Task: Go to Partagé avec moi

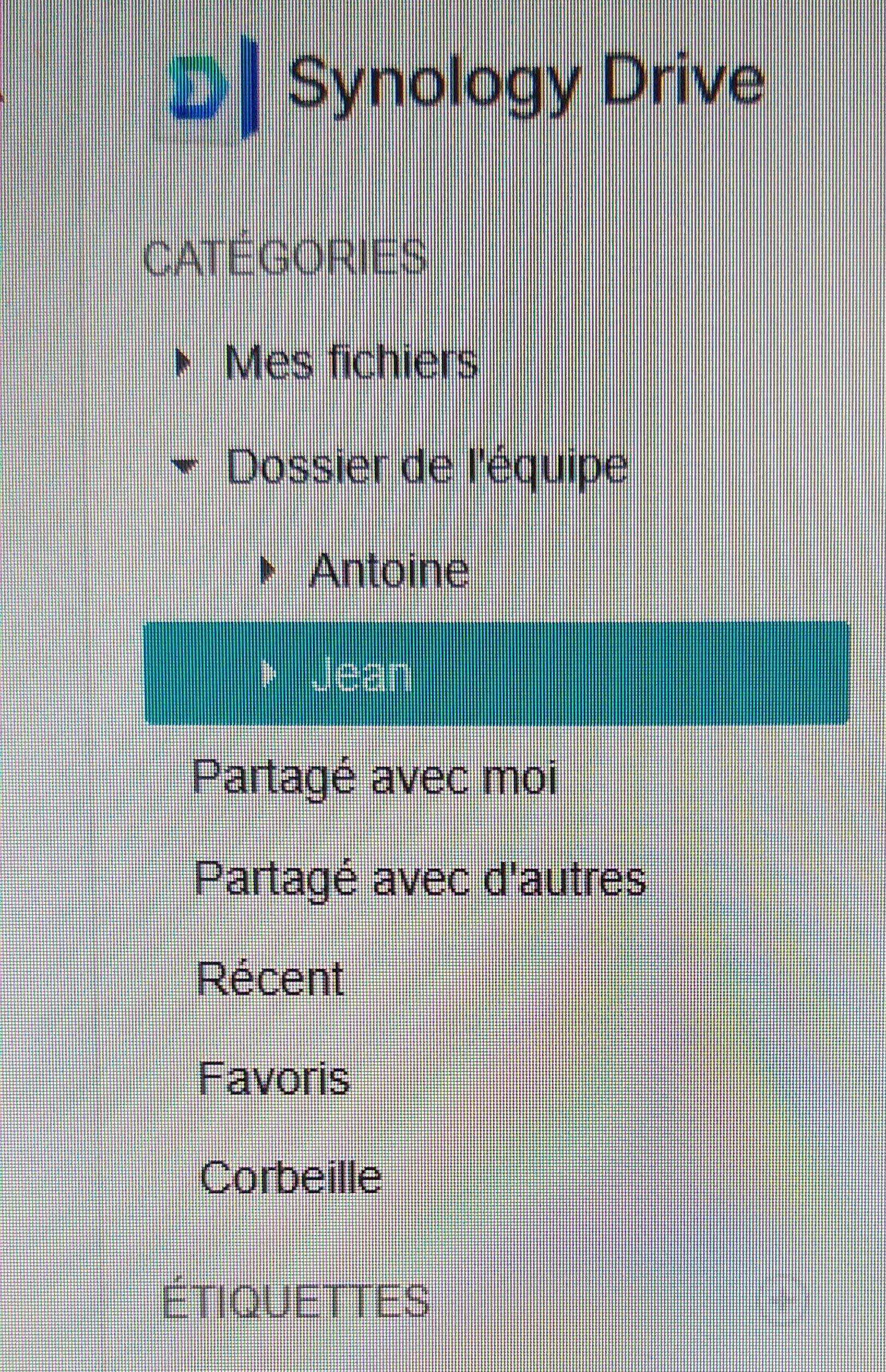Action: tap(375, 778)
